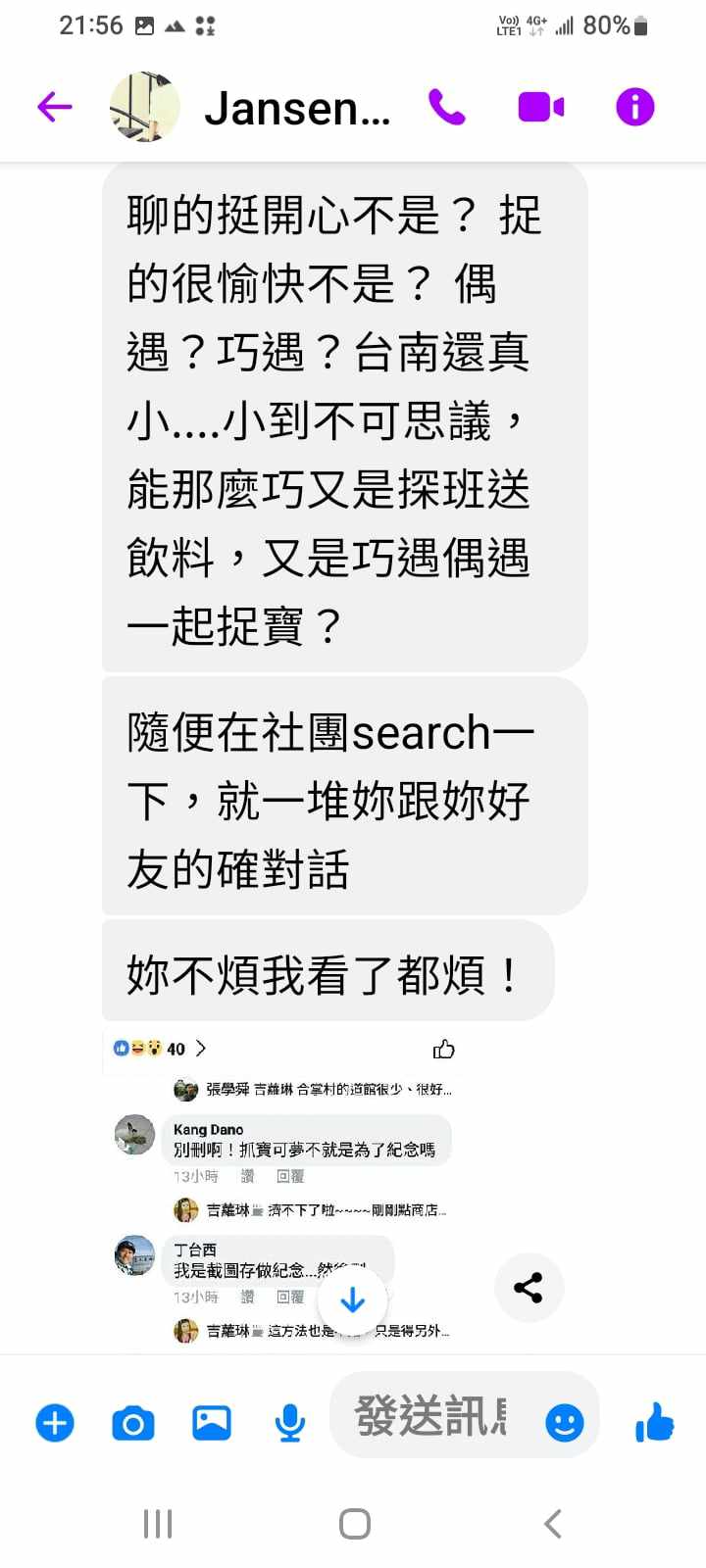Go to the home screen
Screen dimensions: 706x1568
click(x=354, y=1524)
